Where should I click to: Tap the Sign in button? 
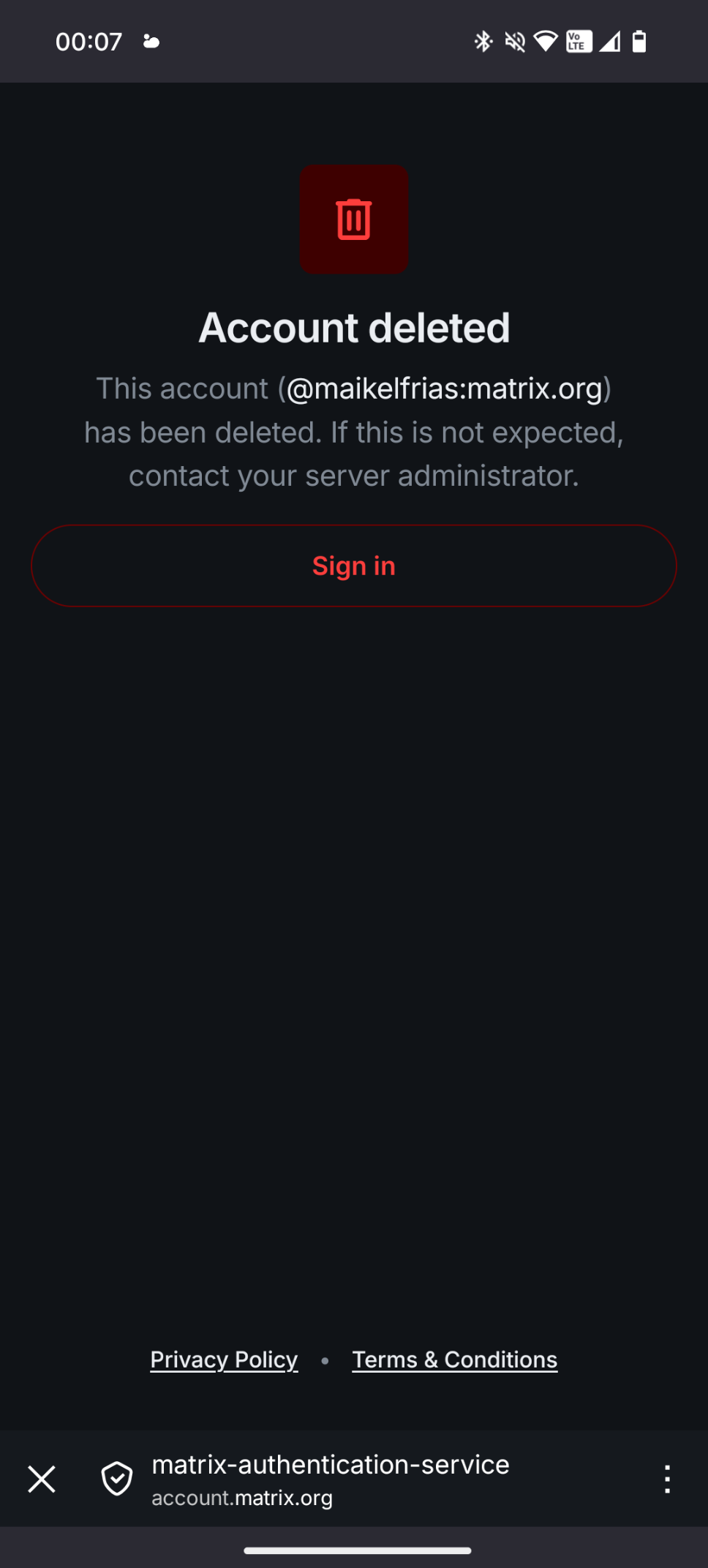pos(354,566)
